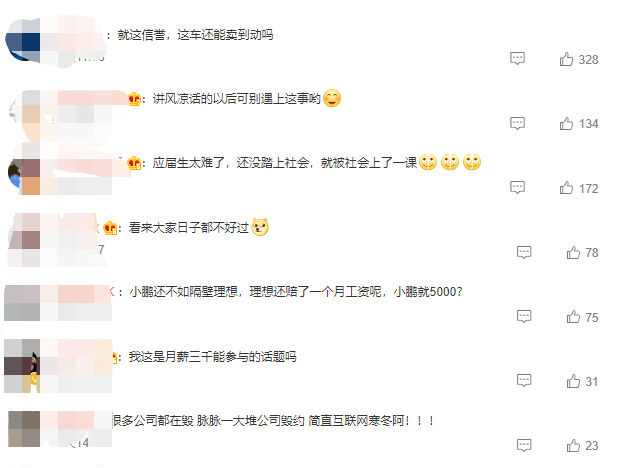Reply to the comment comparing 小鹏 and 理想
Image resolution: width=625 pixels, height=468 pixels.
coord(523,317)
